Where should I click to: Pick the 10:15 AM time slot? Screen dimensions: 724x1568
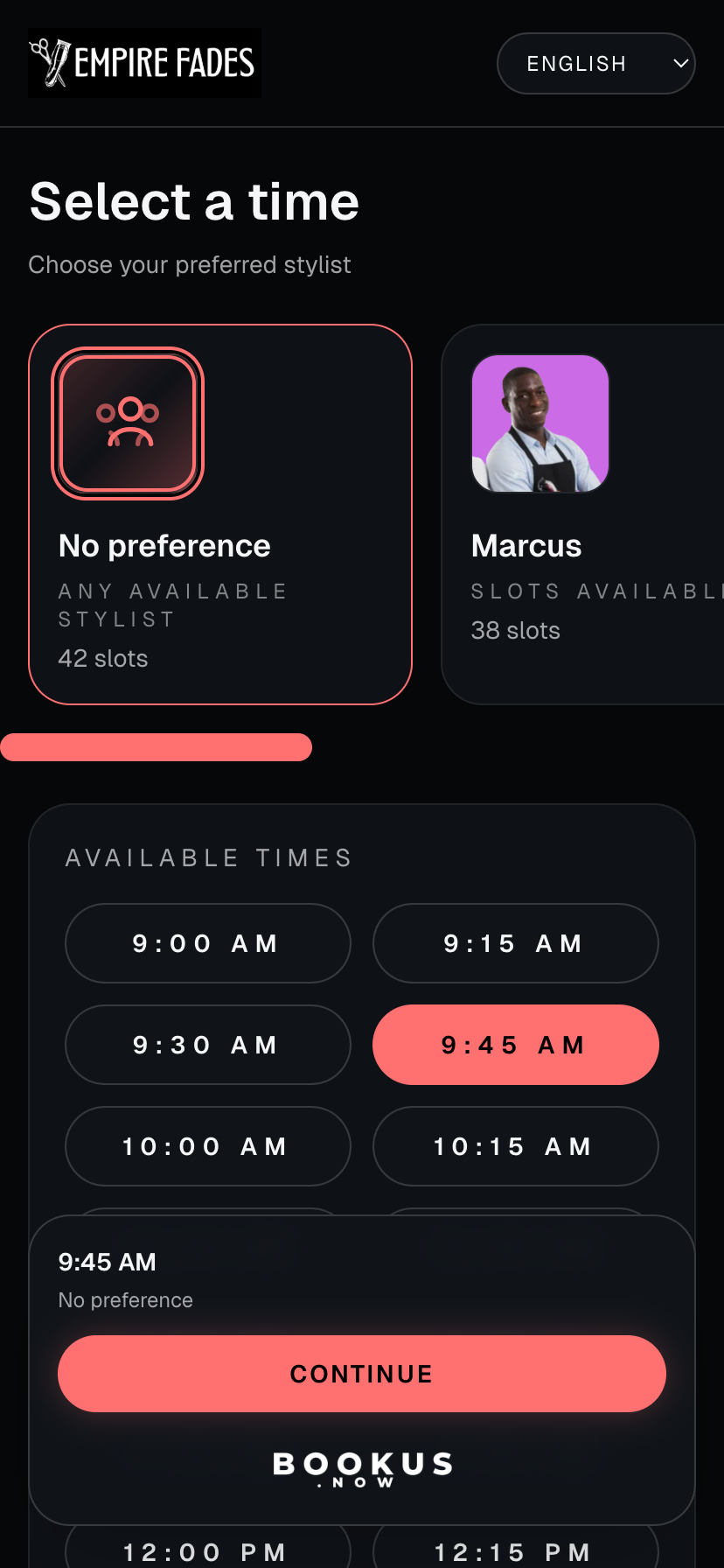tap(515, 1146)
